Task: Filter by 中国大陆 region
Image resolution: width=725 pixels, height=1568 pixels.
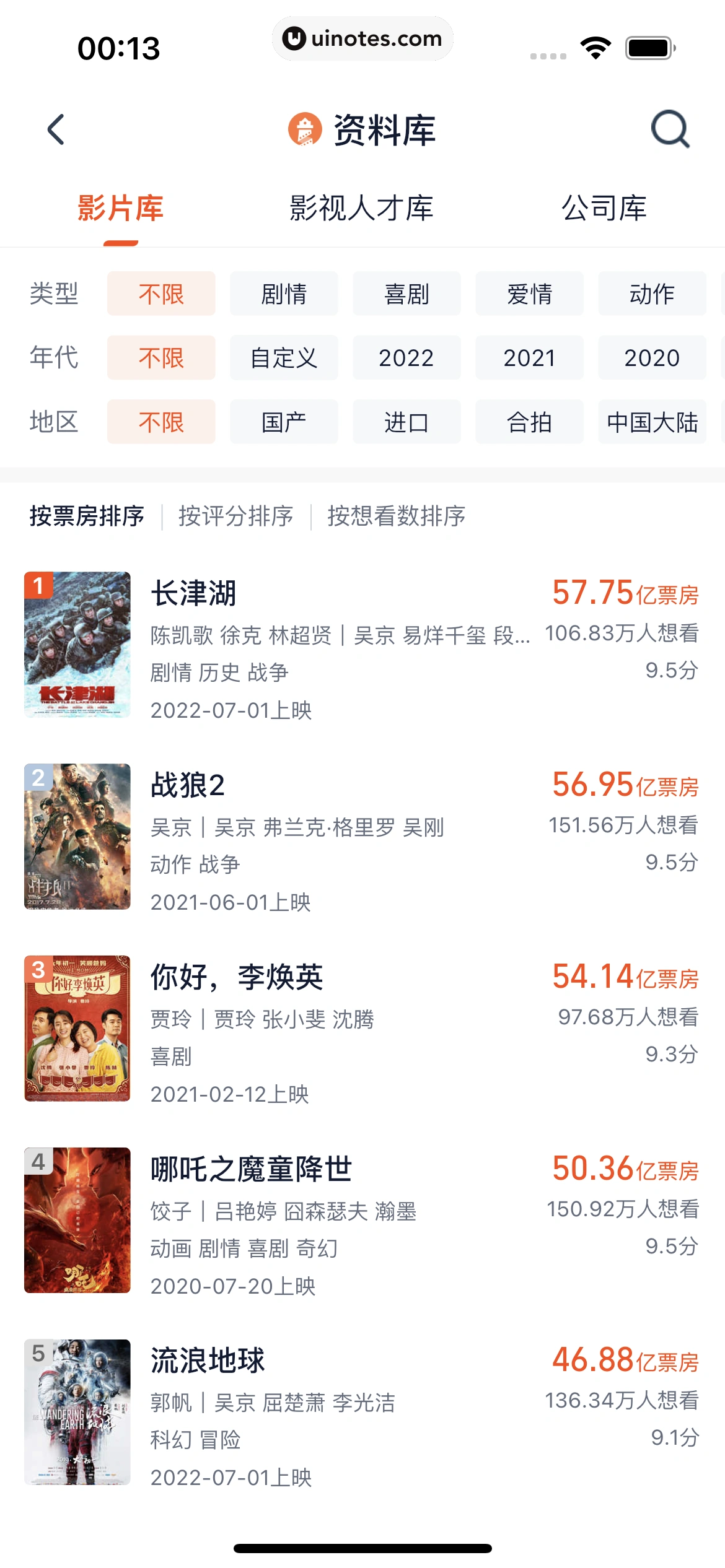Action: (652, 422)
